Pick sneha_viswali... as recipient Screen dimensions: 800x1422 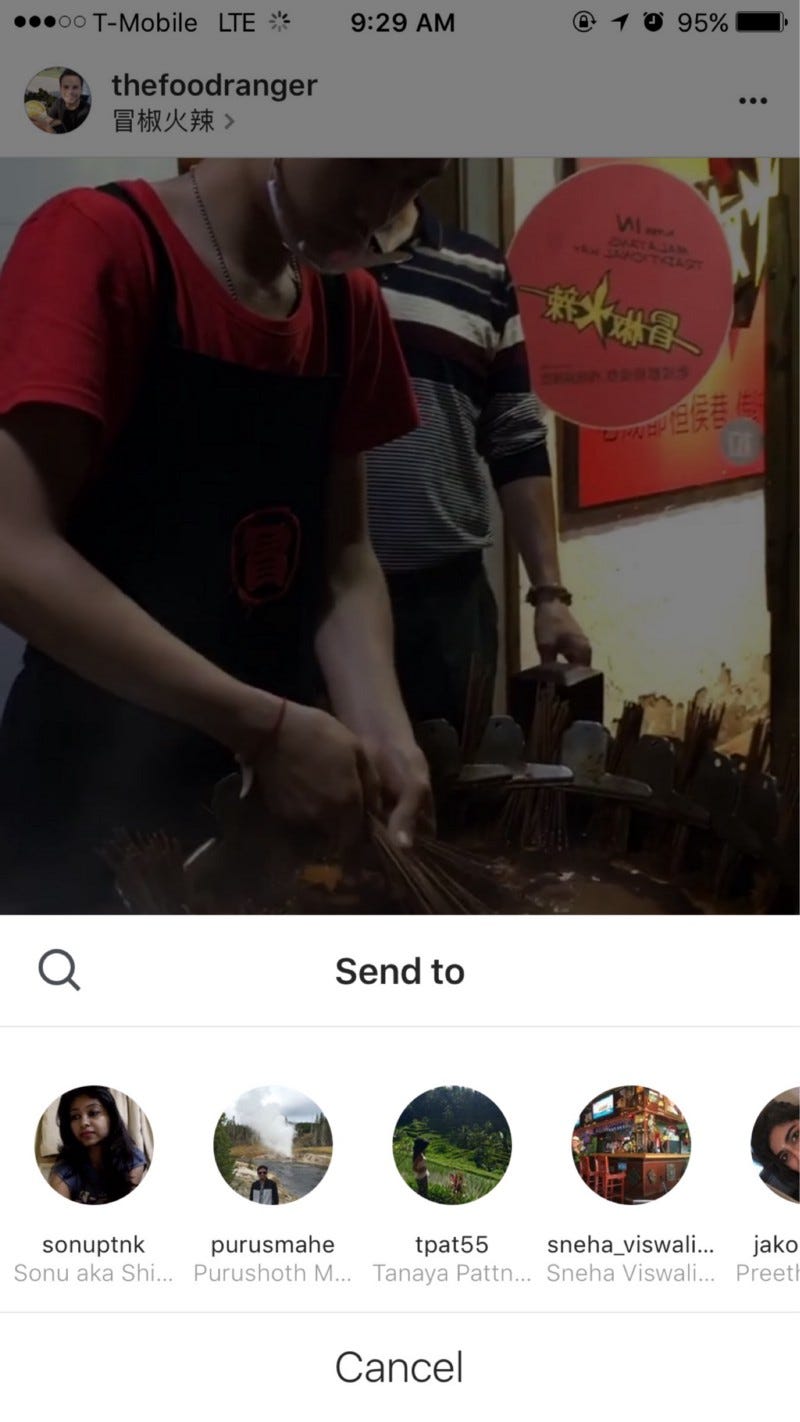631,1145
